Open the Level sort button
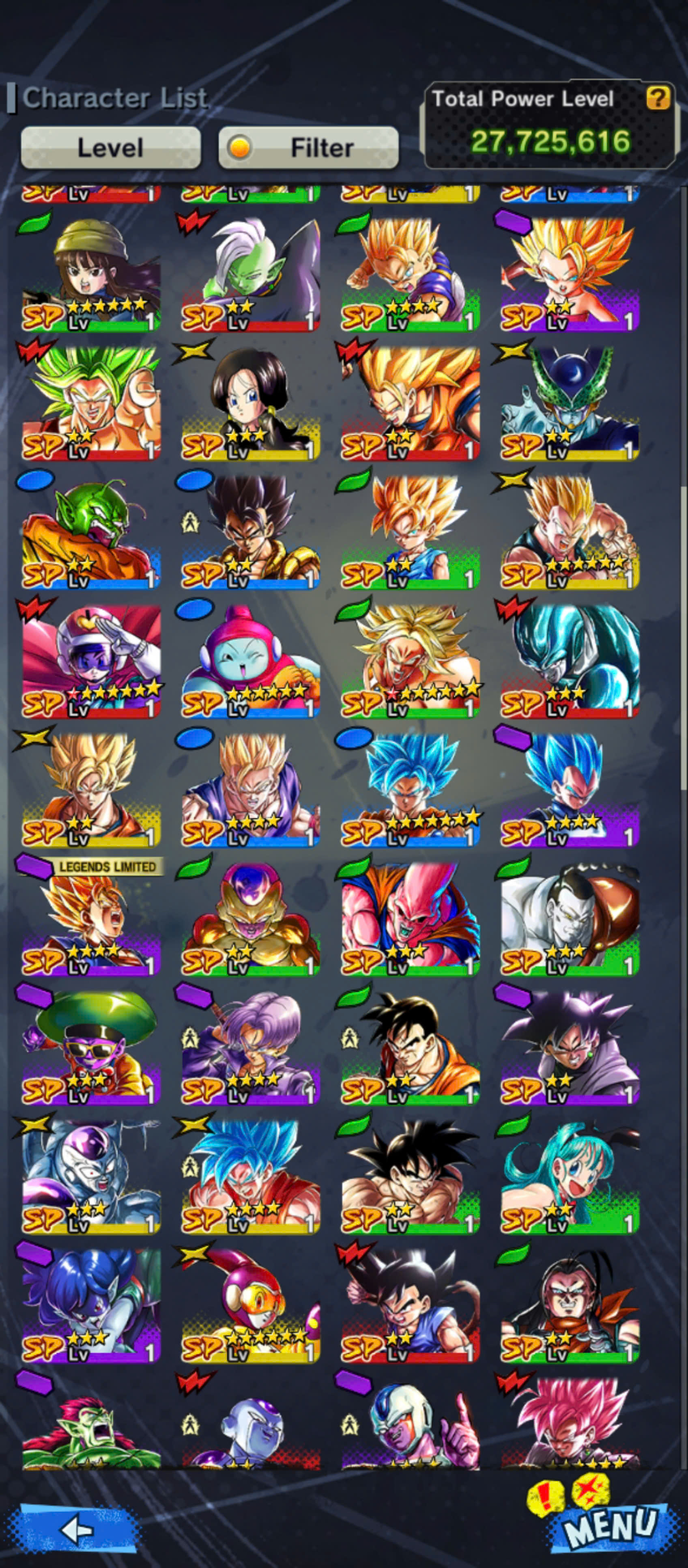 111,148
